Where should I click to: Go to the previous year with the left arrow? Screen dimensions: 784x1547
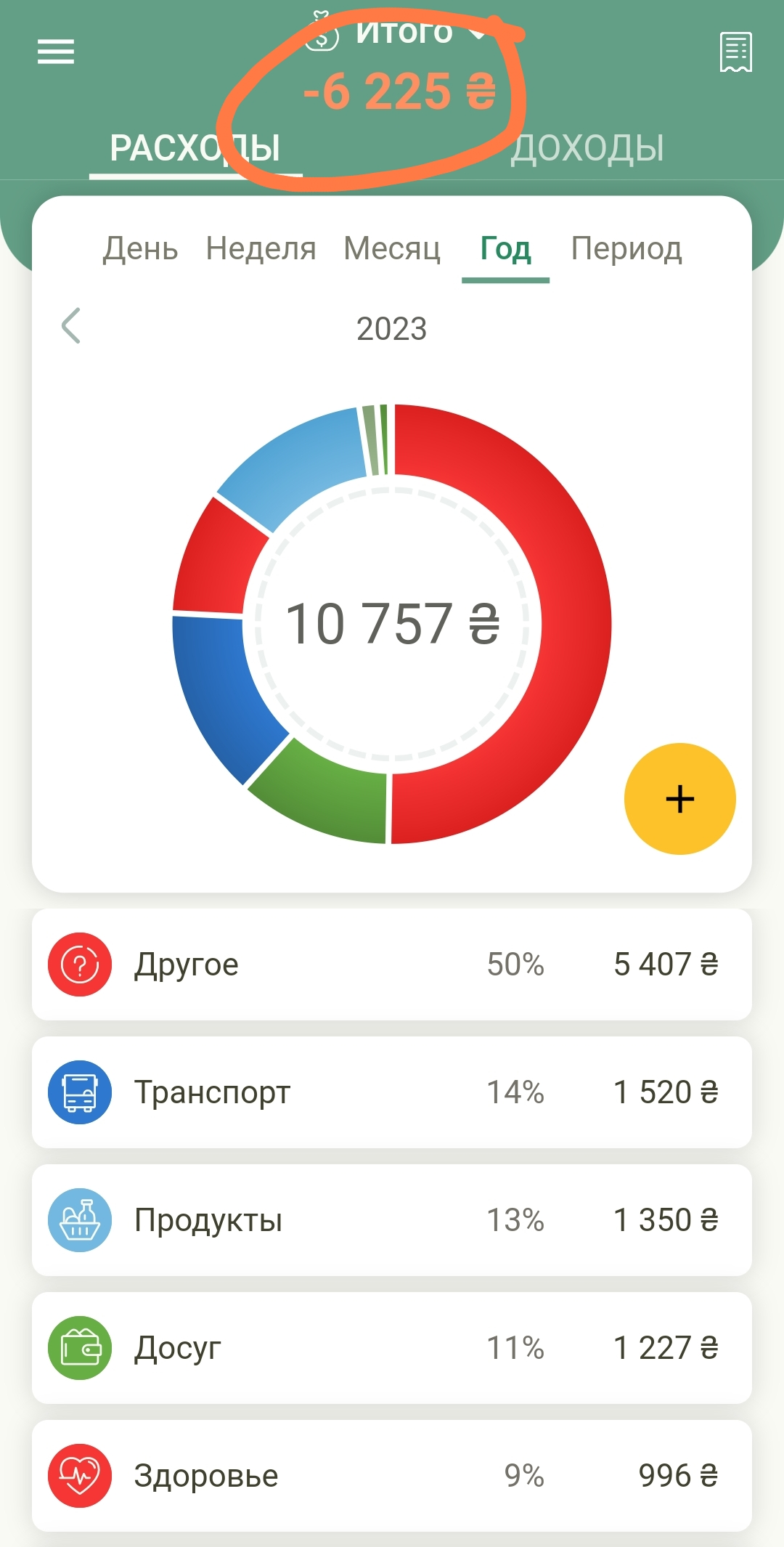pyautogui.click(x=71, y=325)
